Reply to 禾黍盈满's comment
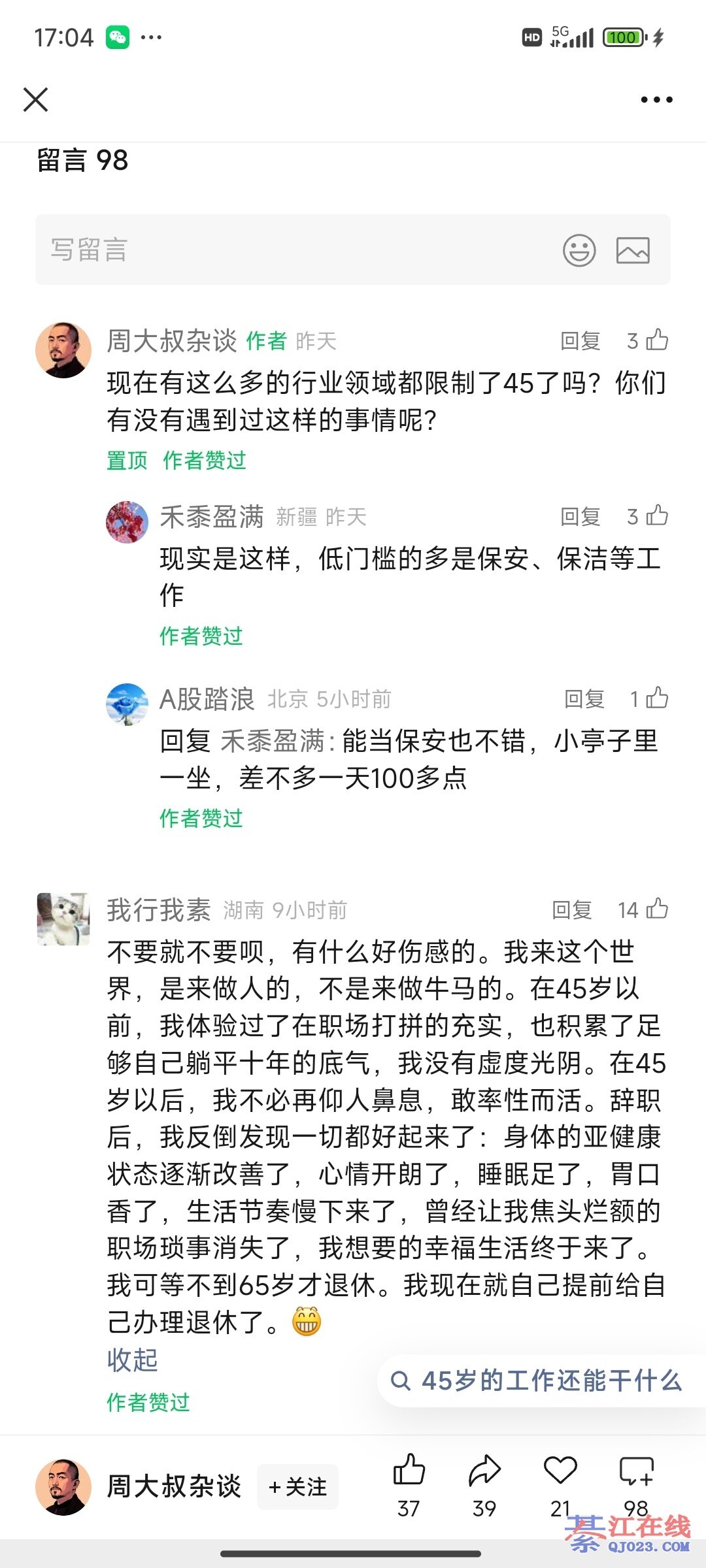The height and width of the screenshot is (1568, 706). pyautogui.click(x=580, y=516)
